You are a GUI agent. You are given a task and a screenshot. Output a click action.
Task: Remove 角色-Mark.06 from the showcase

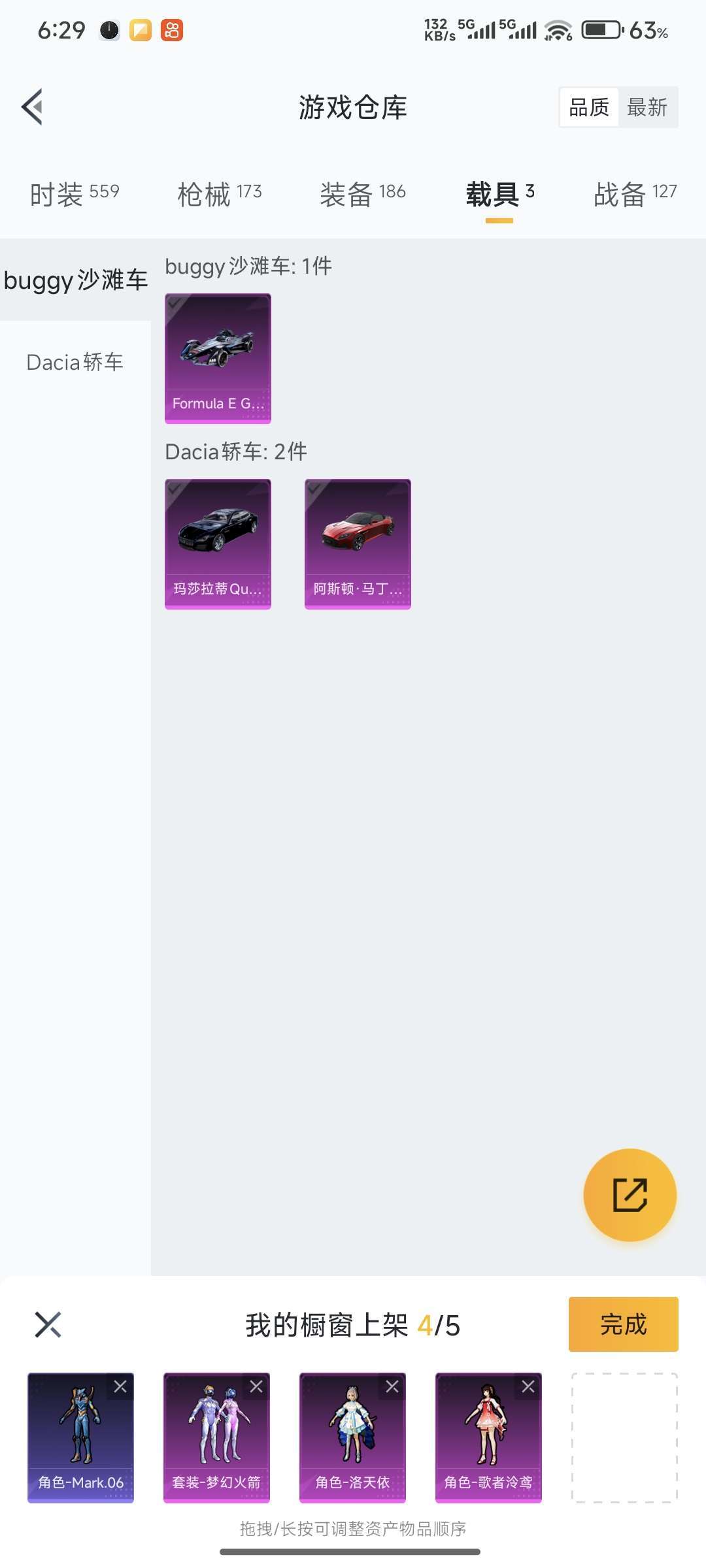coord(120,1386)
